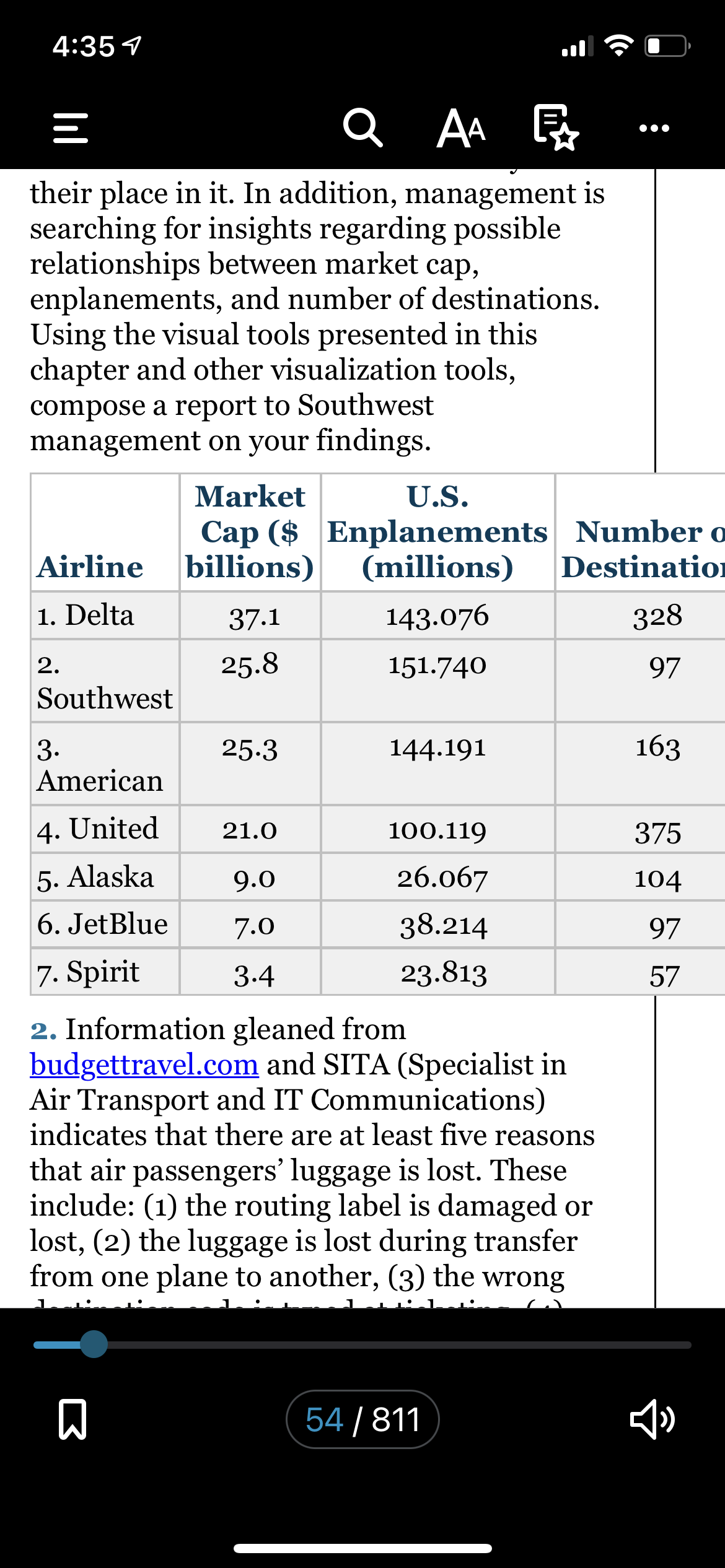Open the text size settings

coord(461,128)
